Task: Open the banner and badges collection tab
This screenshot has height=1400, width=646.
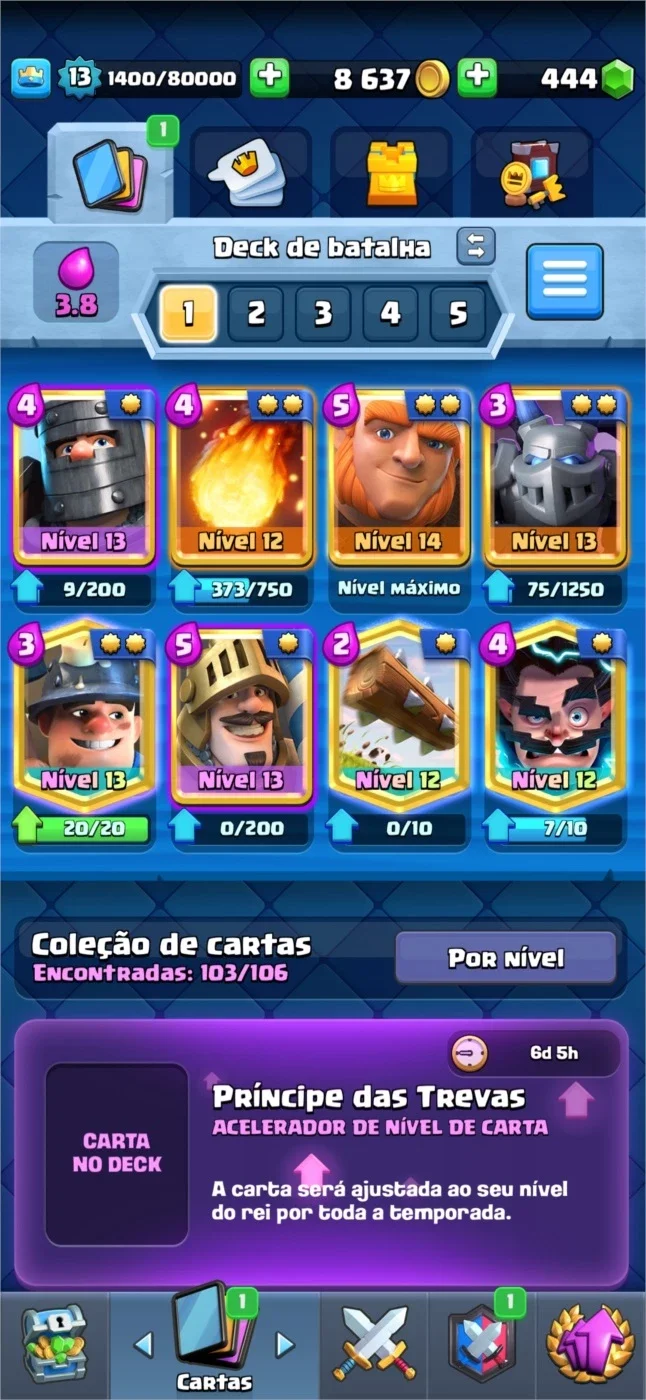Action: (532, 172)
